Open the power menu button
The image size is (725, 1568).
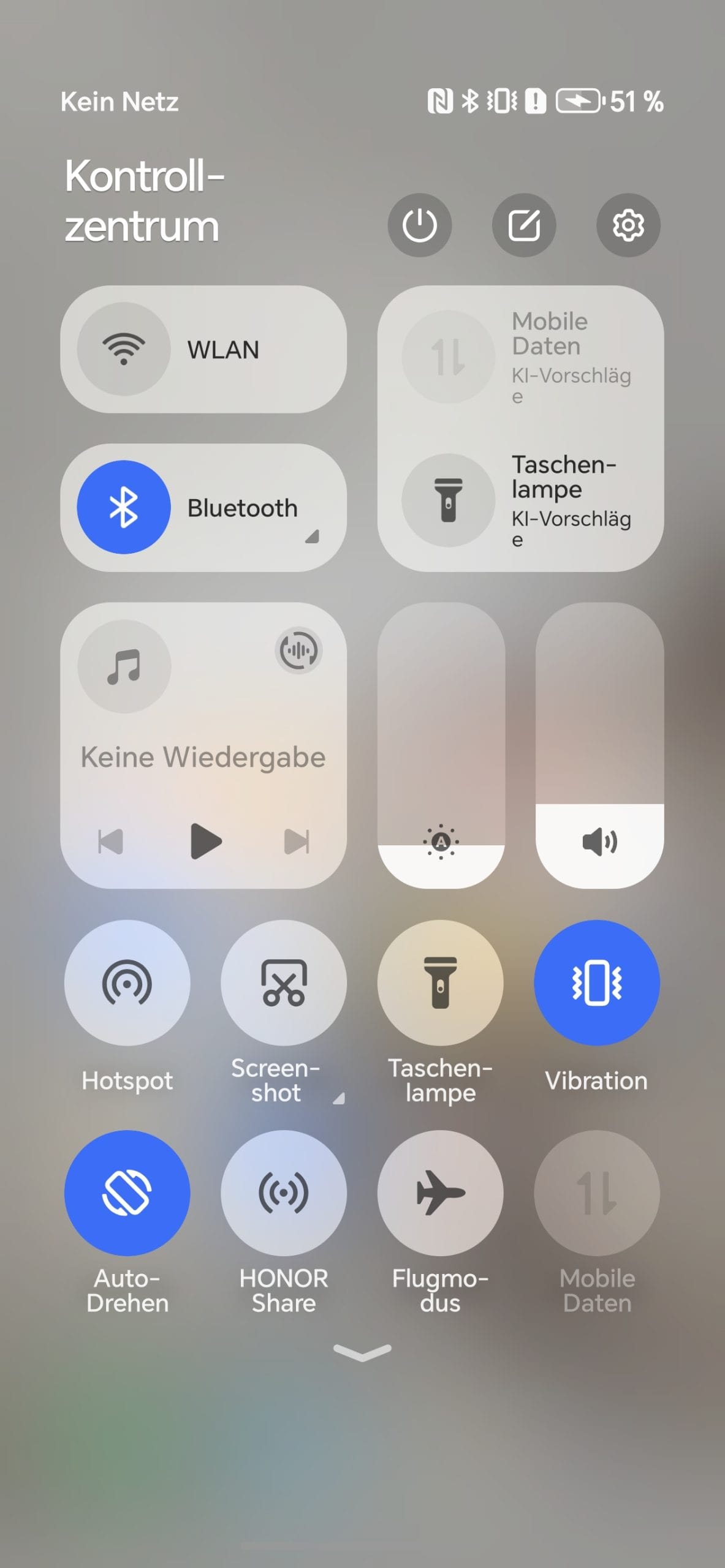tap(420, 225)
